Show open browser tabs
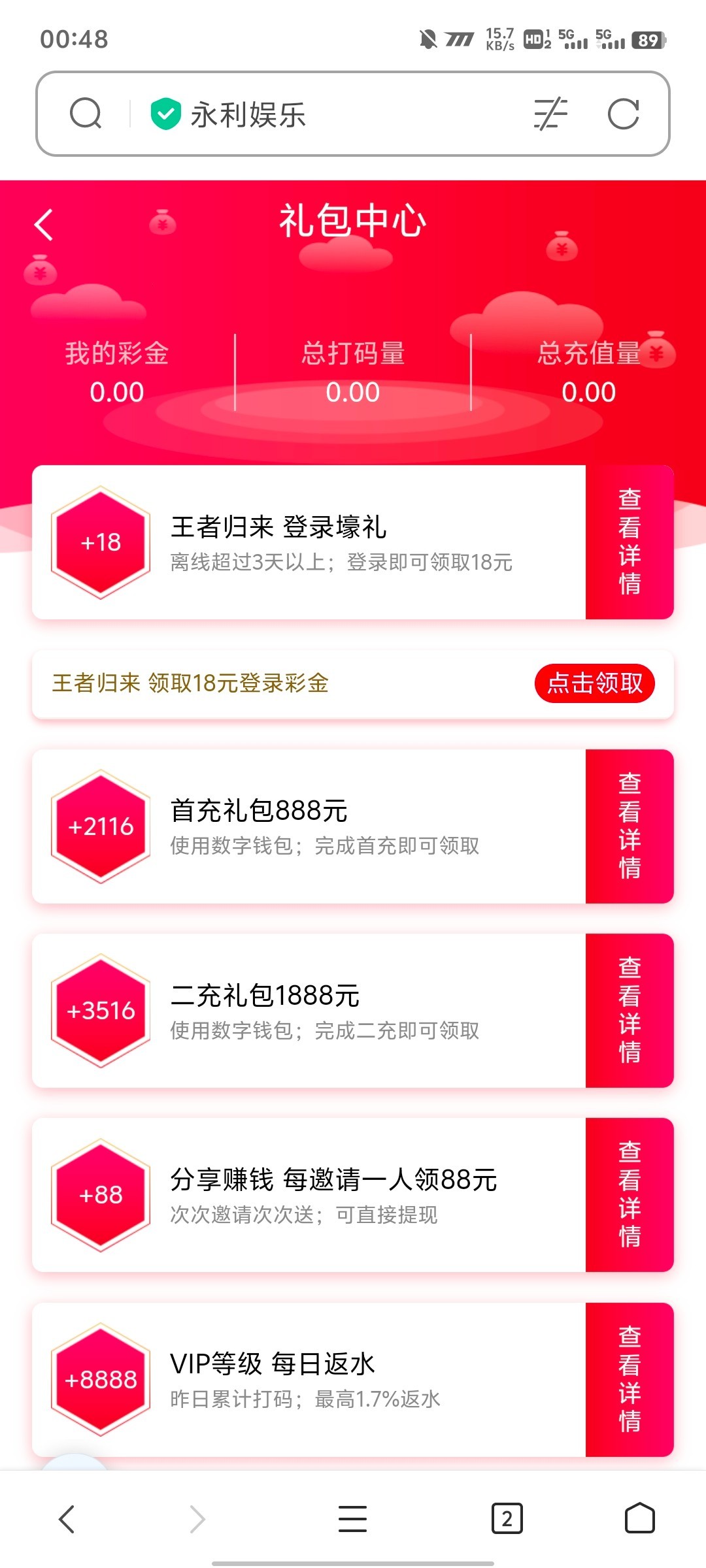 (x=507, y=1518)
